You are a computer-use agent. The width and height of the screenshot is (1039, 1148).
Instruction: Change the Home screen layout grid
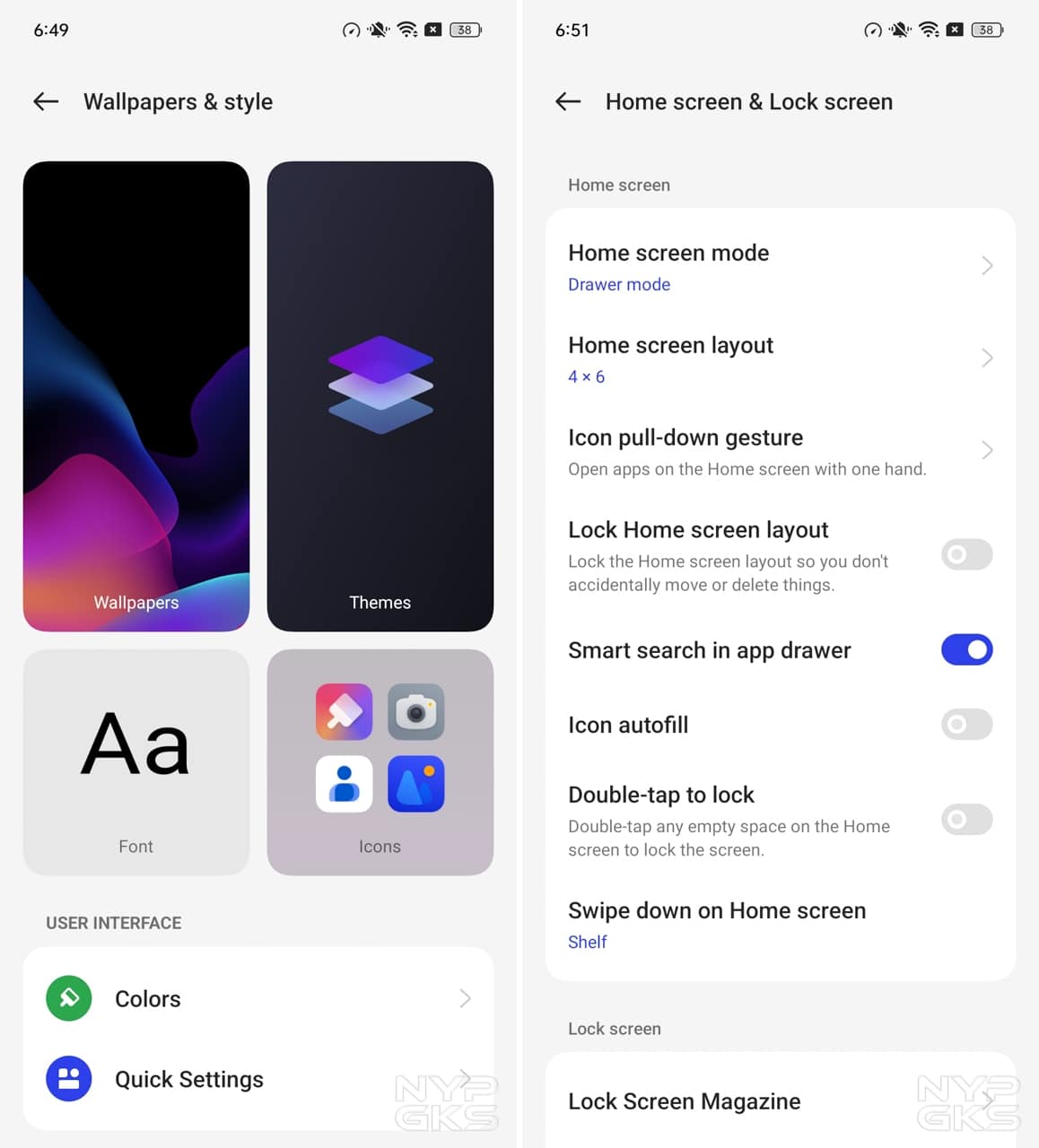(x=779, y=359)
